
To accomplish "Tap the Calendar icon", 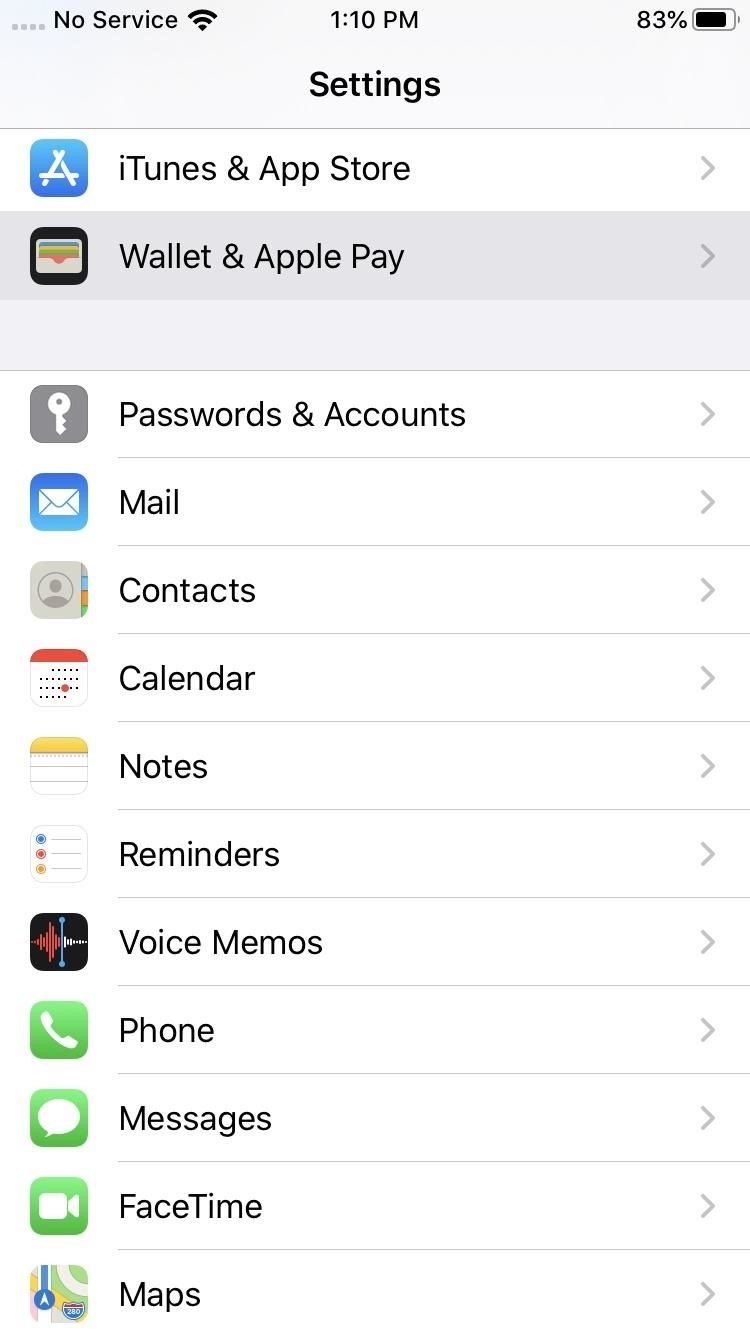I will (x=58, y=678).
